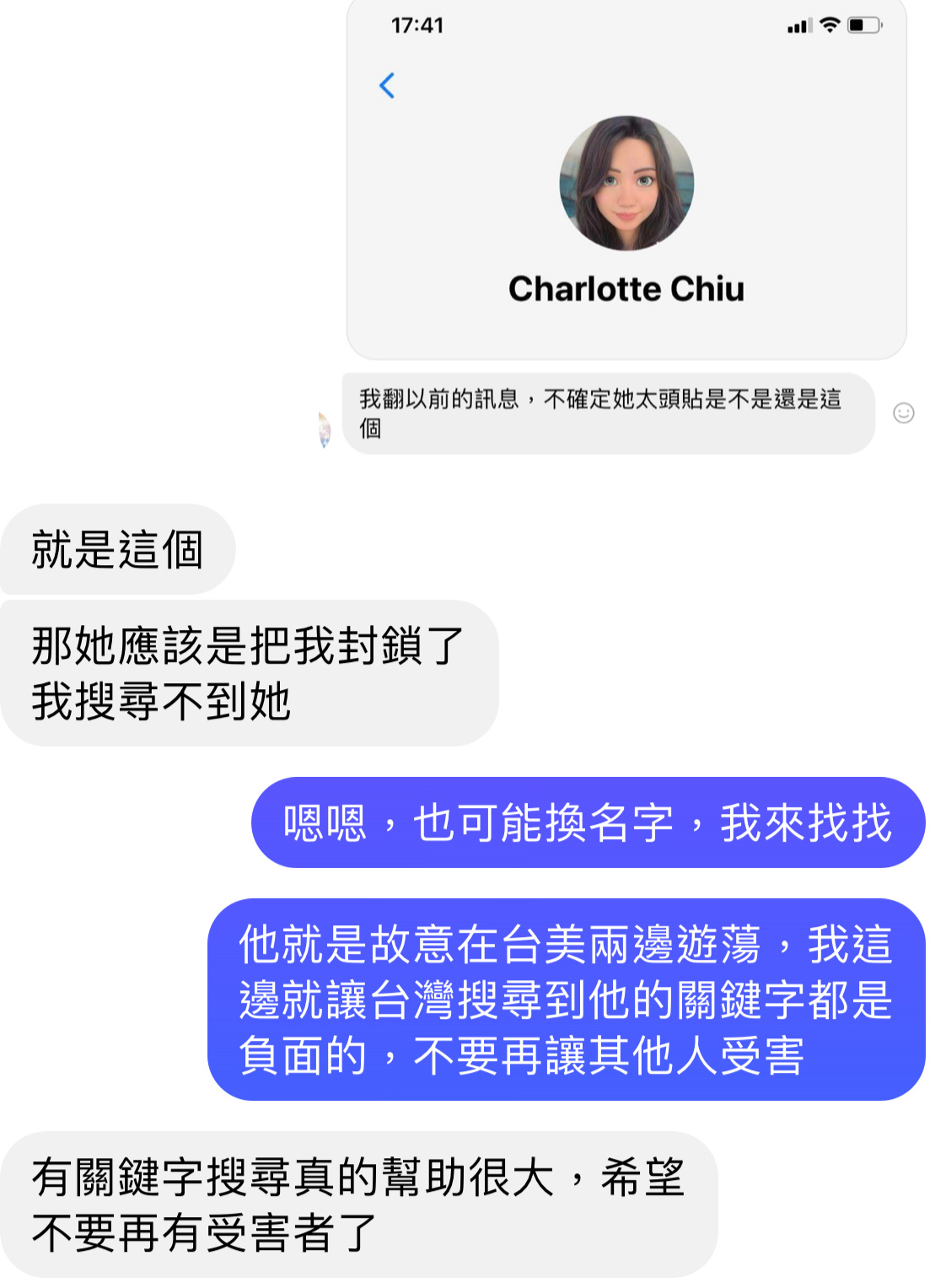The height and width of the screenshot is (1288, 946).
Task: Open the sender's small avatar beside the message
Action: 324,430
